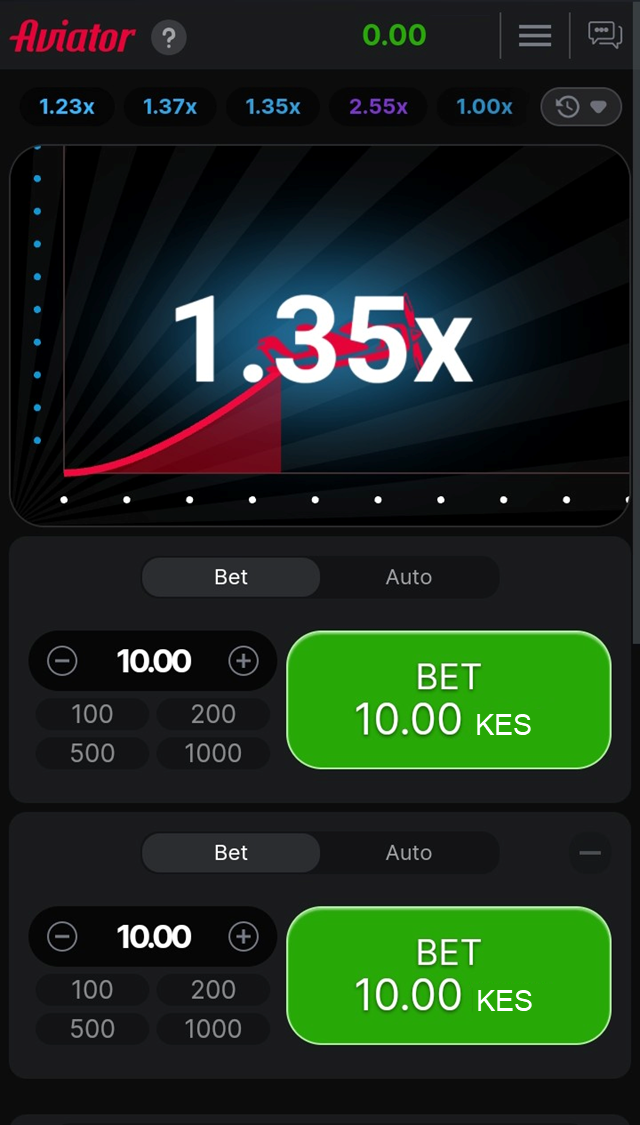Open the chat panel icon

point(605,36)
